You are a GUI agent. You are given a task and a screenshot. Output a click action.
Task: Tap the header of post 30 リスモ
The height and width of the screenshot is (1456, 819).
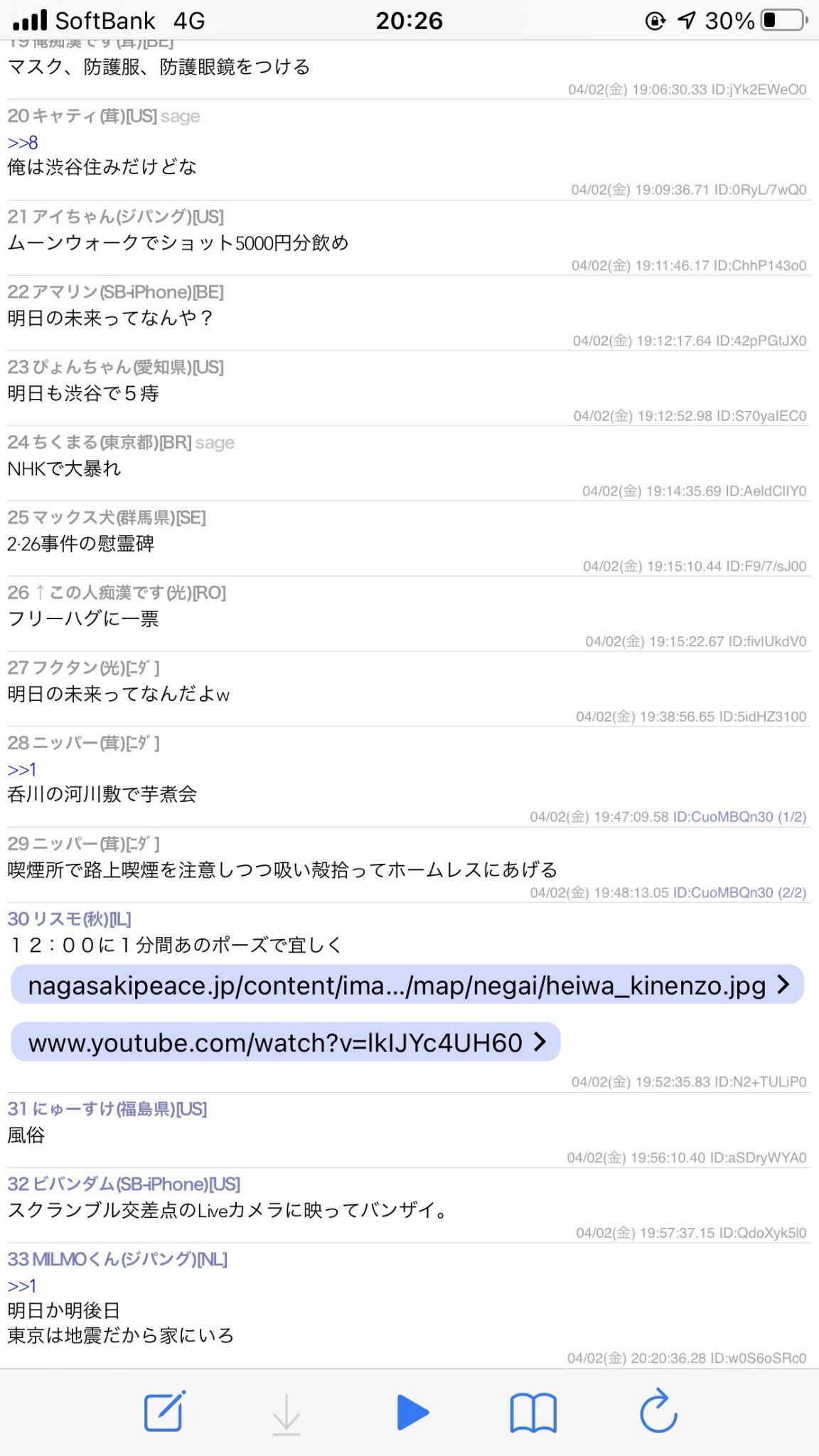coord(70,919)
